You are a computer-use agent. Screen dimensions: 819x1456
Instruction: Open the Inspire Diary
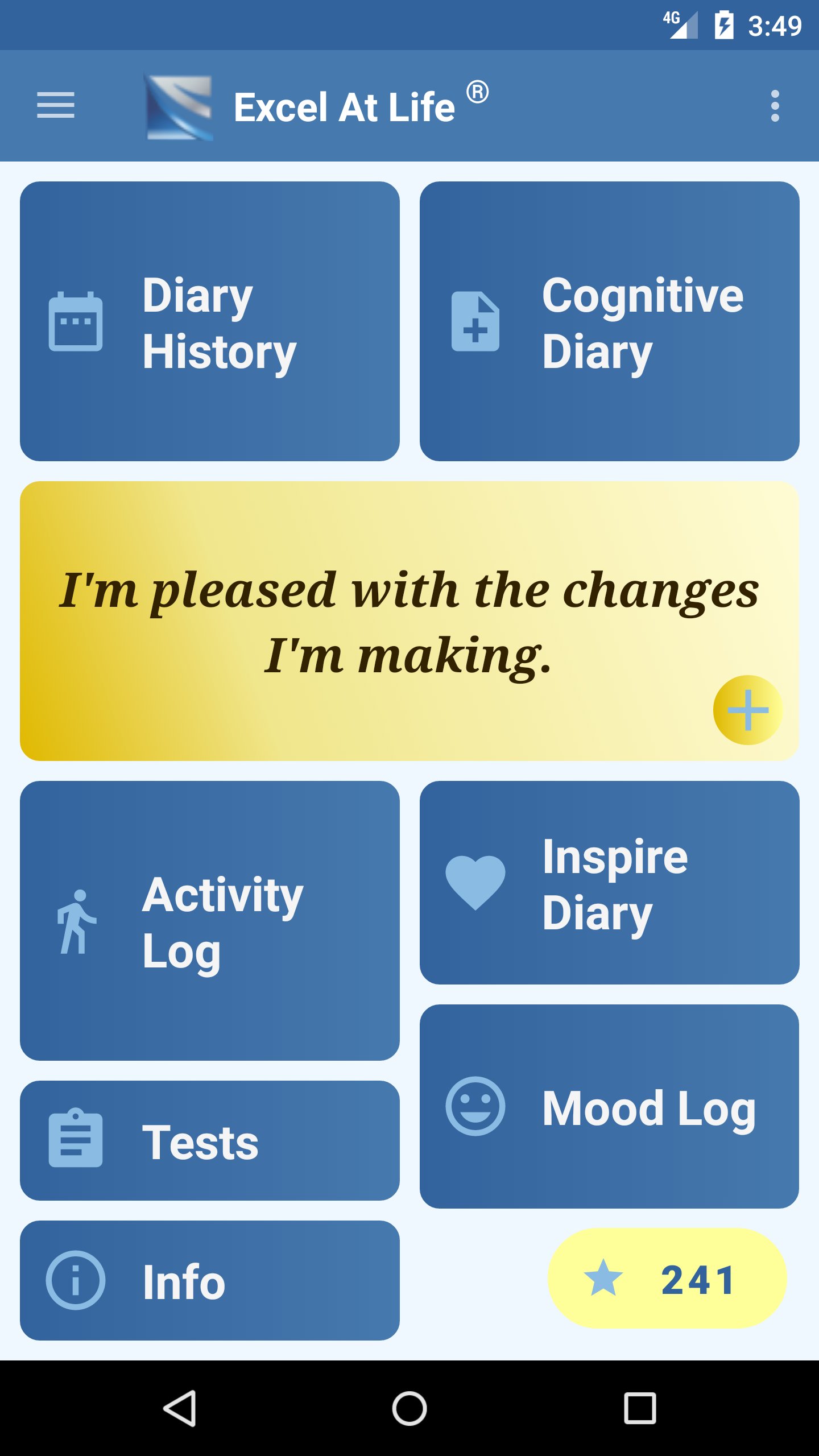(609, 883)
